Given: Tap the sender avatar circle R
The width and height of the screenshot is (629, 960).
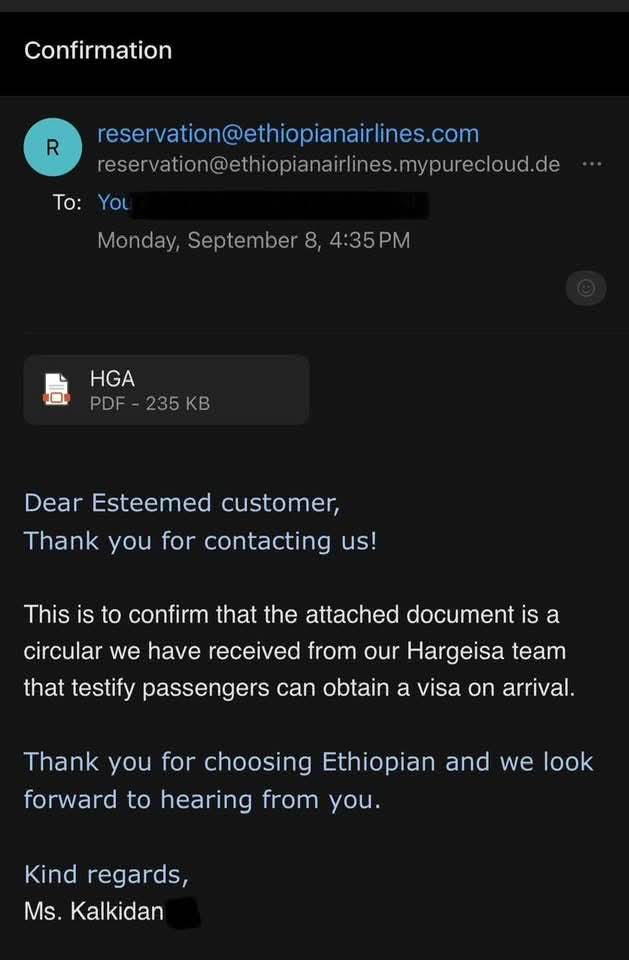Looking at the screenshot, I should click(x=52, y=148).
